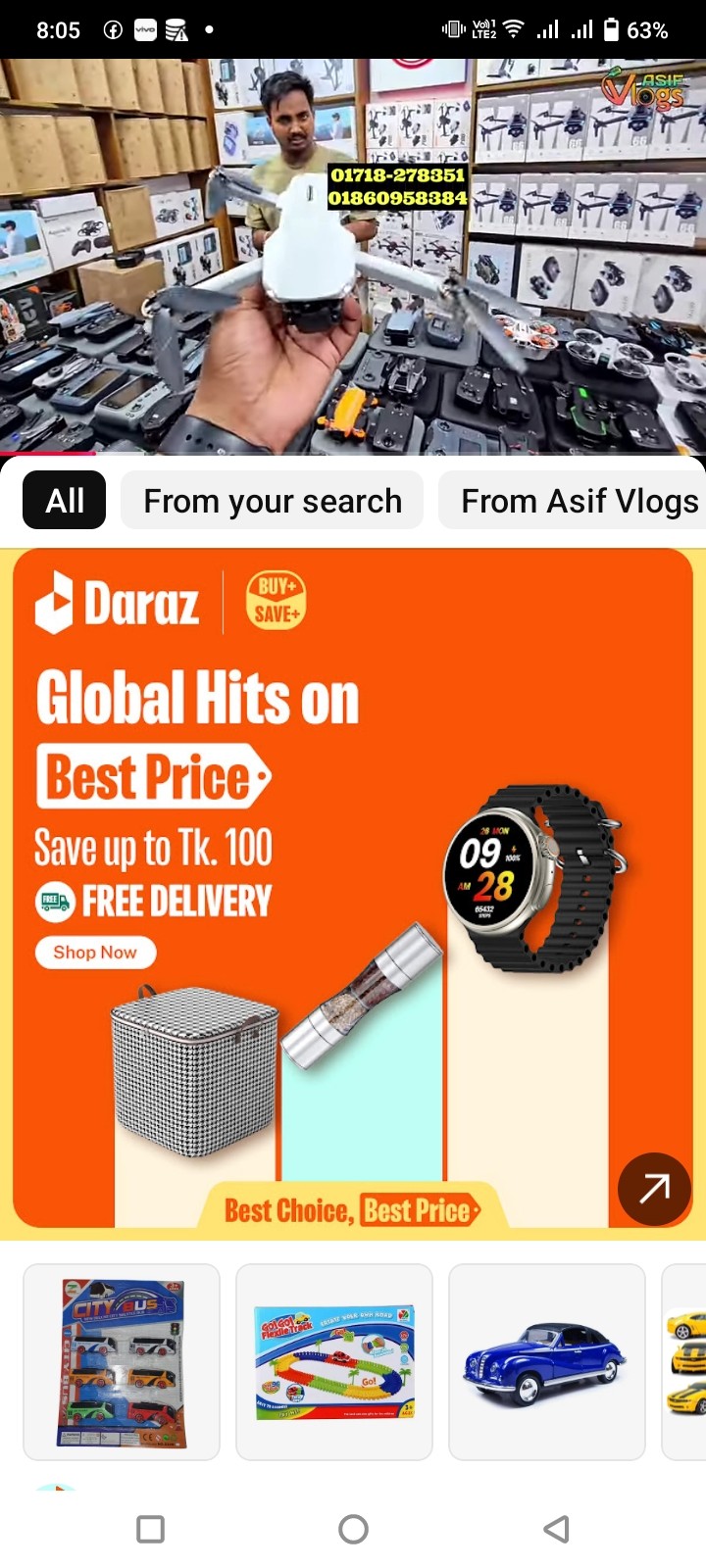706x1568 pixels.
Task: Switch to From your search chip
Action: 273,501
